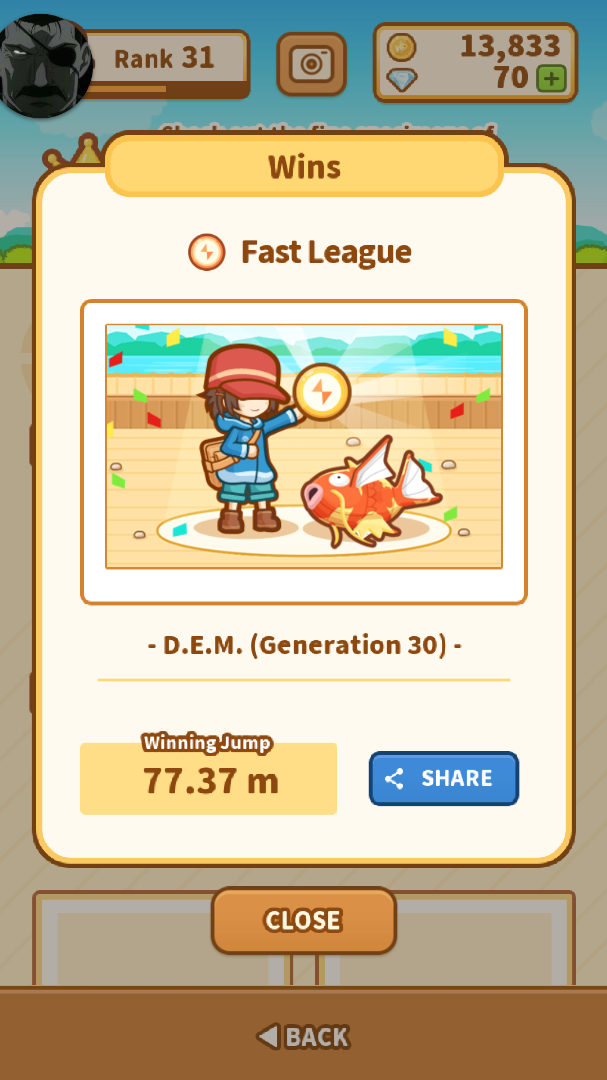Close the Wins dialog
The width and height of the screenshot is (607, 1080).
[303, 920]
